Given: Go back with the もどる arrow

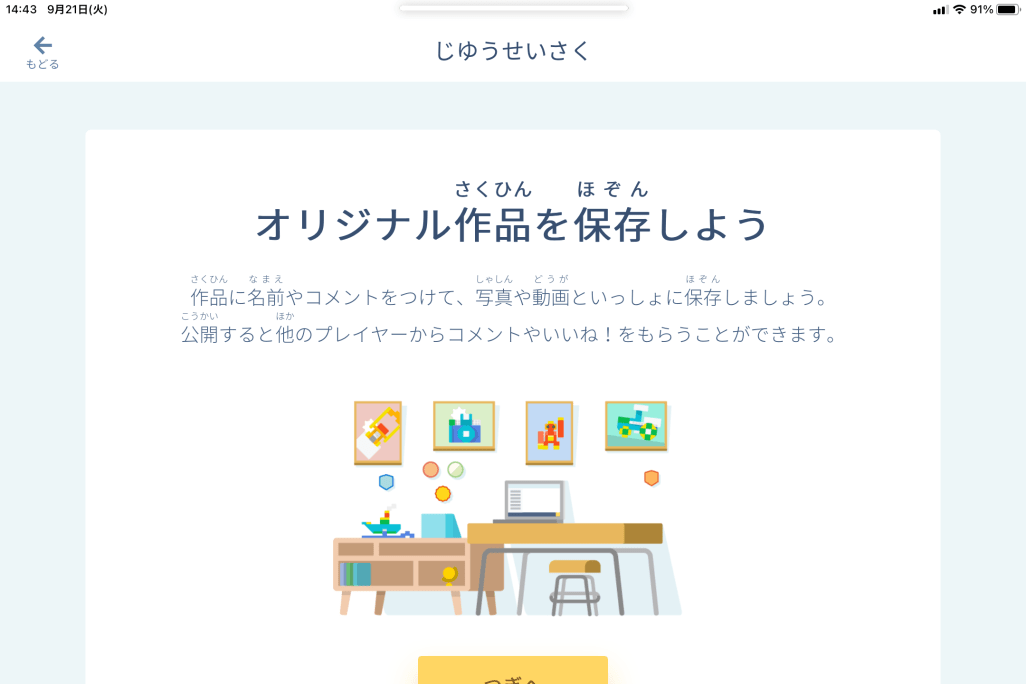Looking at the screenshot, I should pos(42,51).
